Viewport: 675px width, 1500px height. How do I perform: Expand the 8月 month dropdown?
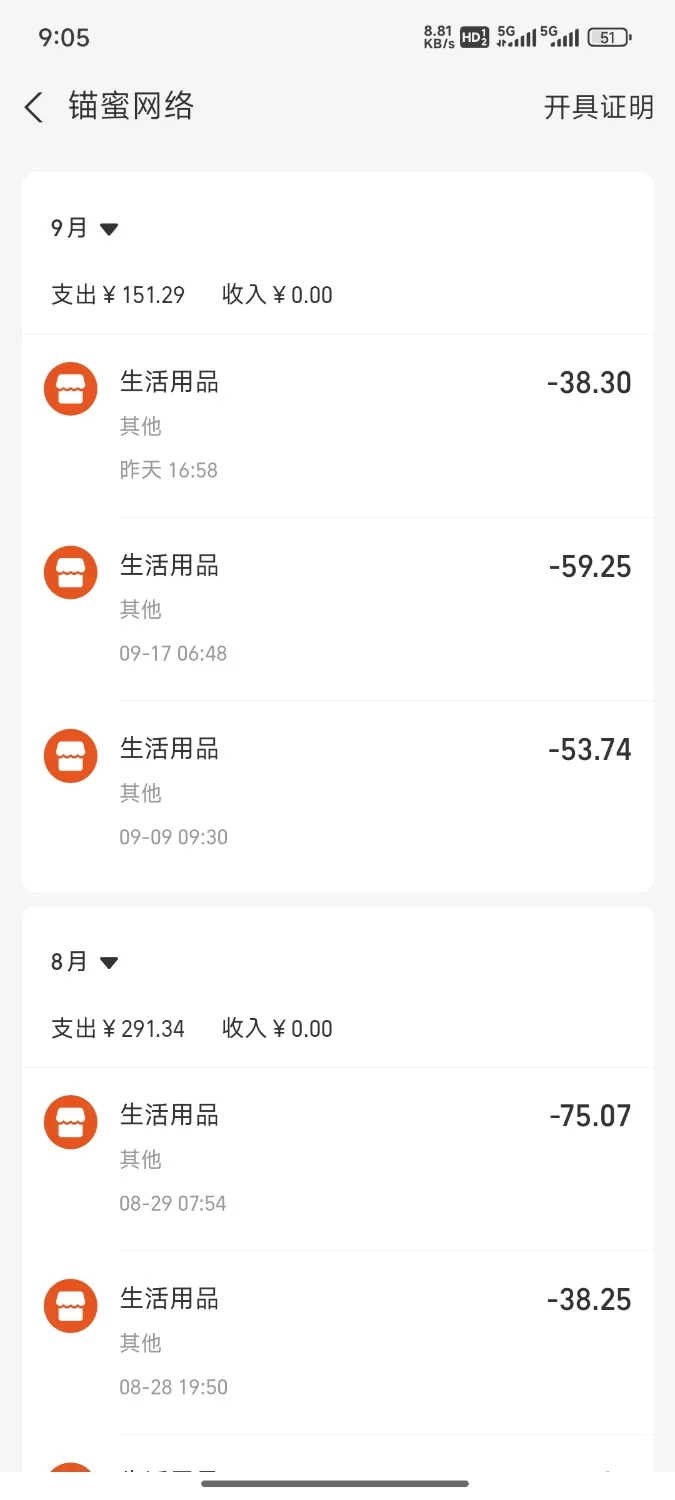pyautogui.click(x=85, y=962)
